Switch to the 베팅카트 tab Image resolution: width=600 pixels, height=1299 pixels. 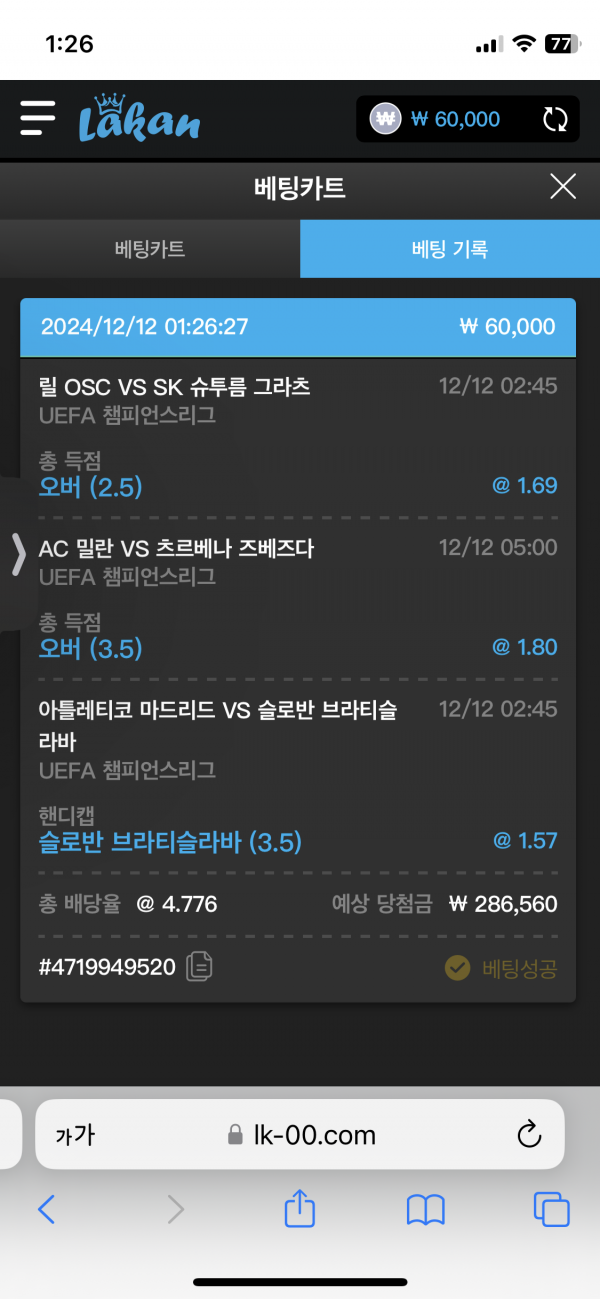click(150, 250)
